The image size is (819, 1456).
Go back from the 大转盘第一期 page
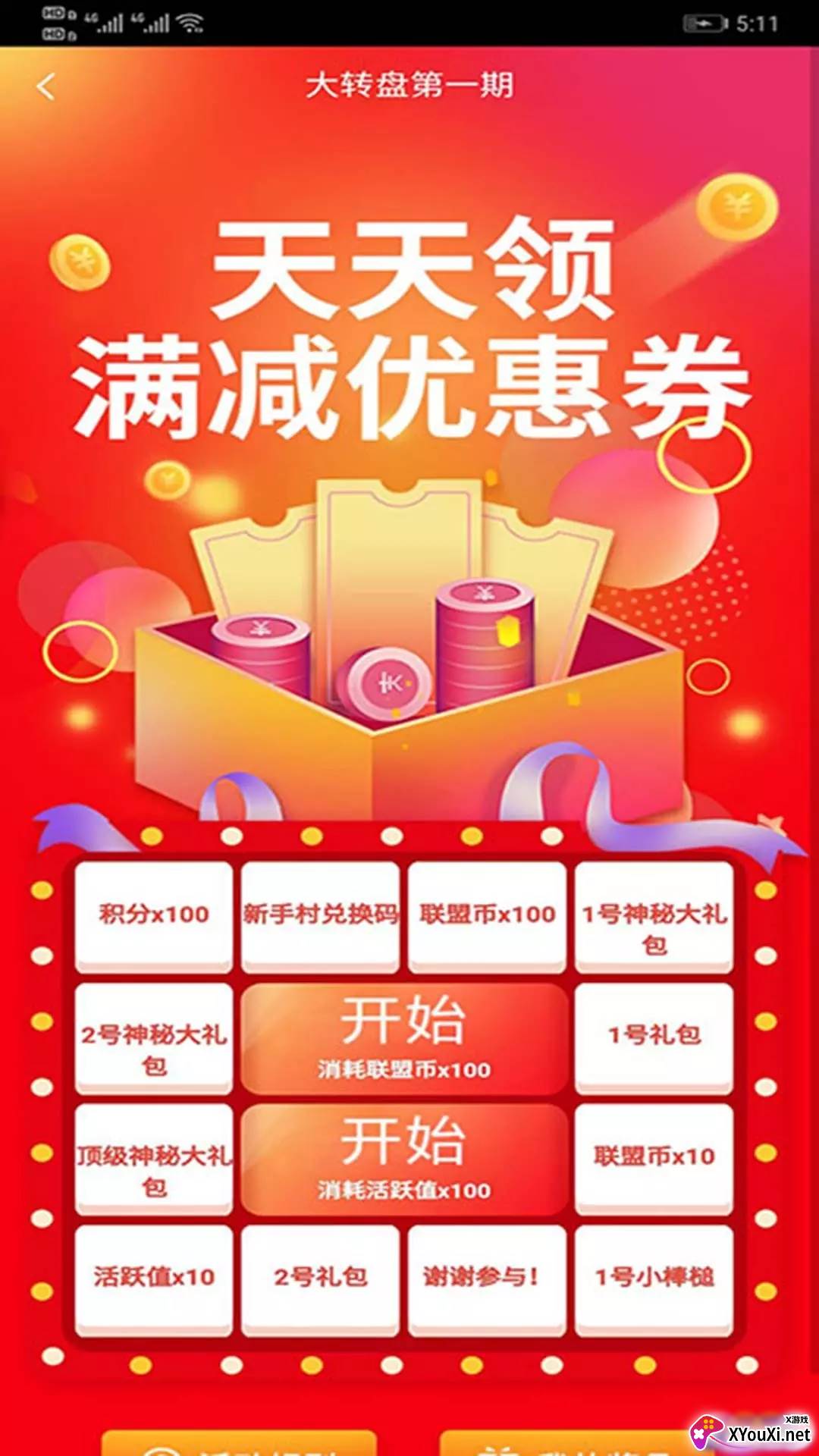(x=46, y=86)
